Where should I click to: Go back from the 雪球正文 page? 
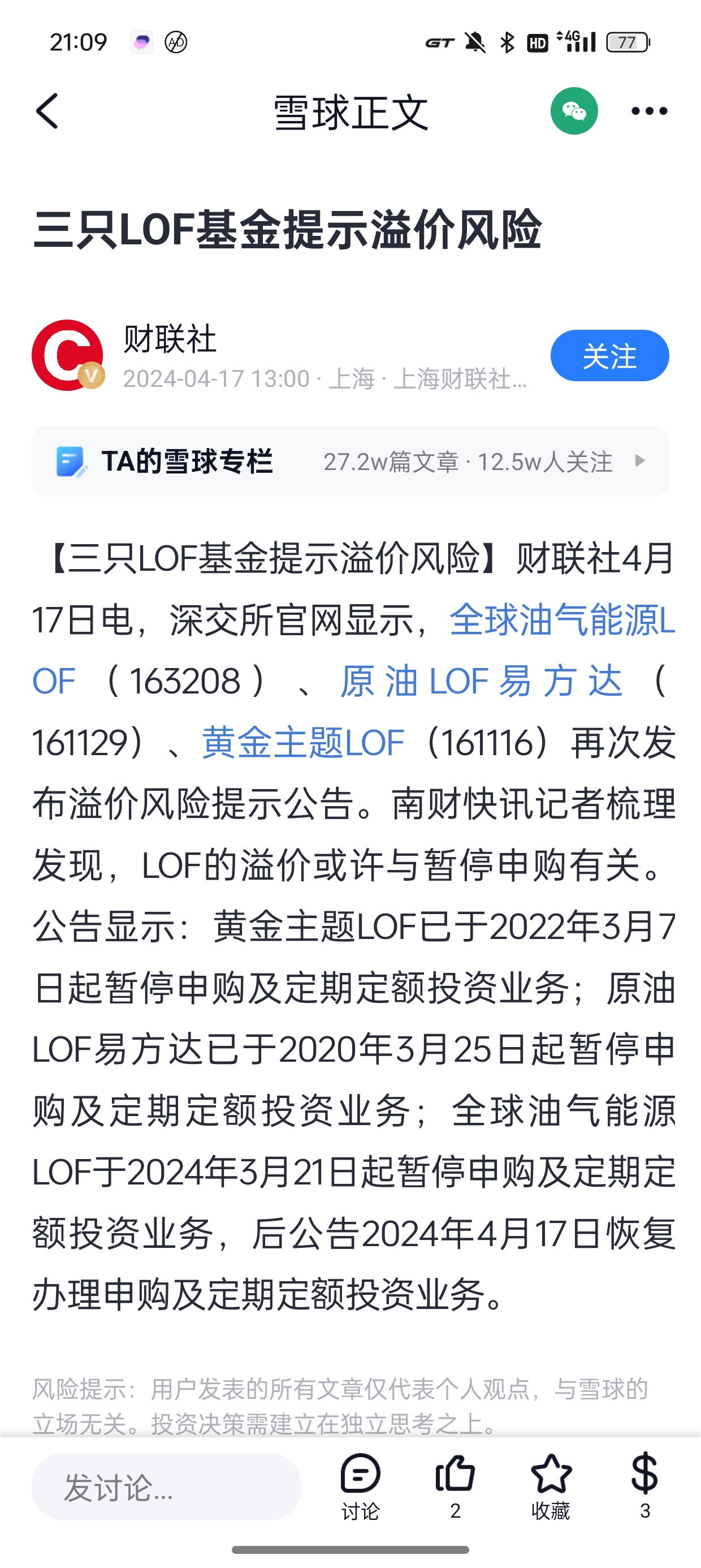47,111
